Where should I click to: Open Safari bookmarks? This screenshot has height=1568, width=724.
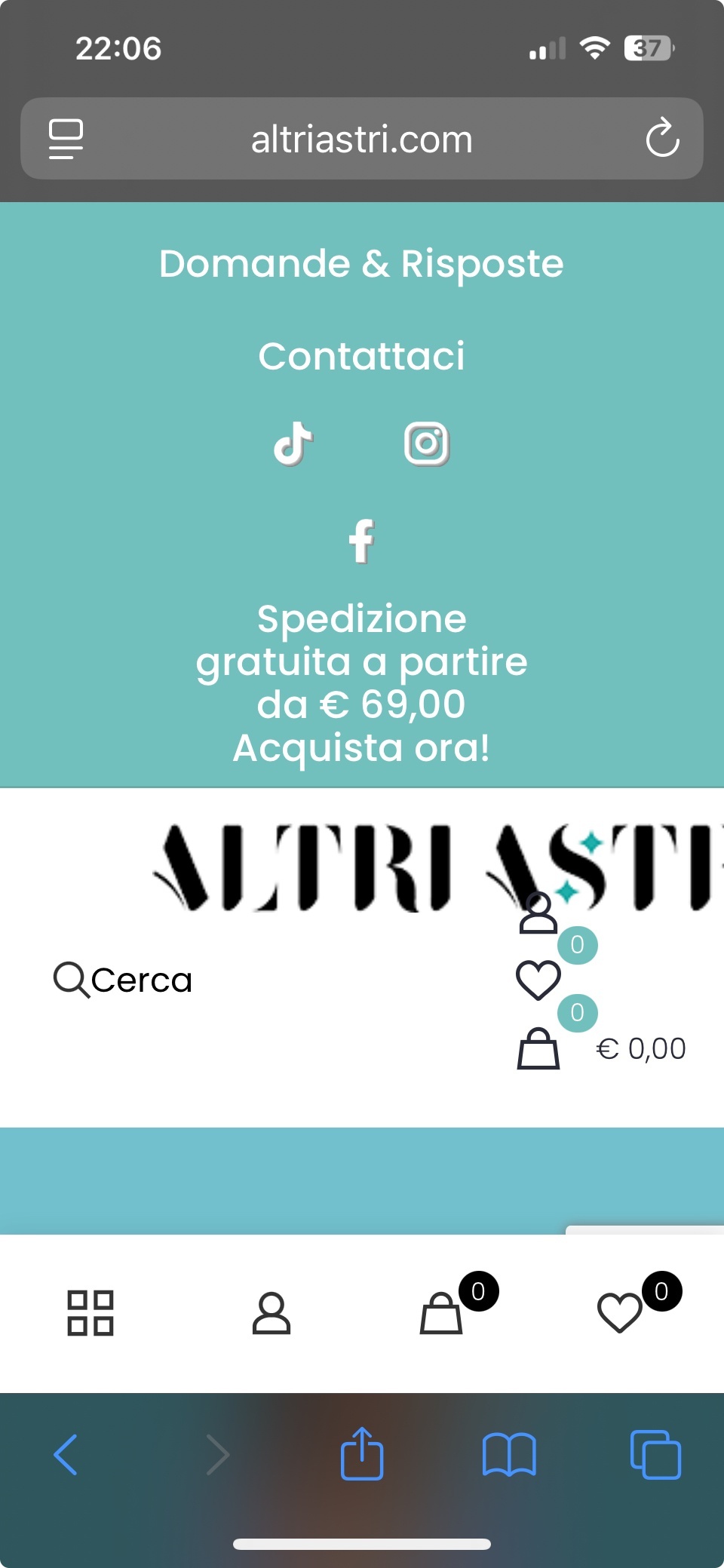(x=509, y=1454)
